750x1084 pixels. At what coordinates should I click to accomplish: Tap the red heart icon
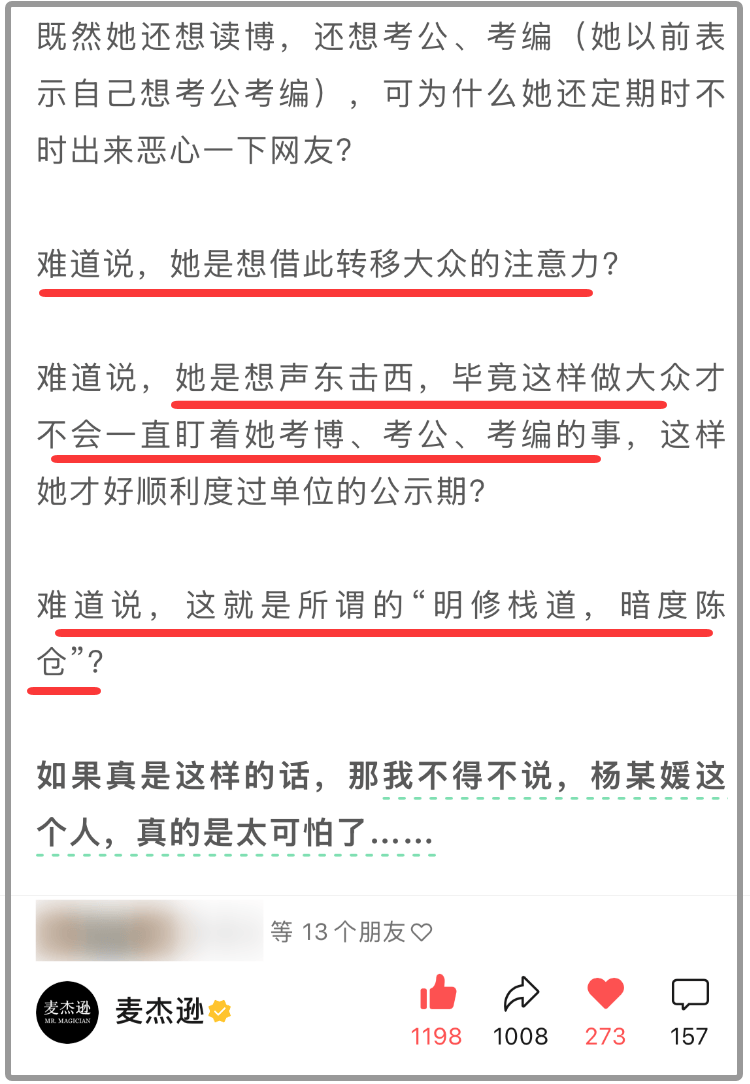pos(606,993)
